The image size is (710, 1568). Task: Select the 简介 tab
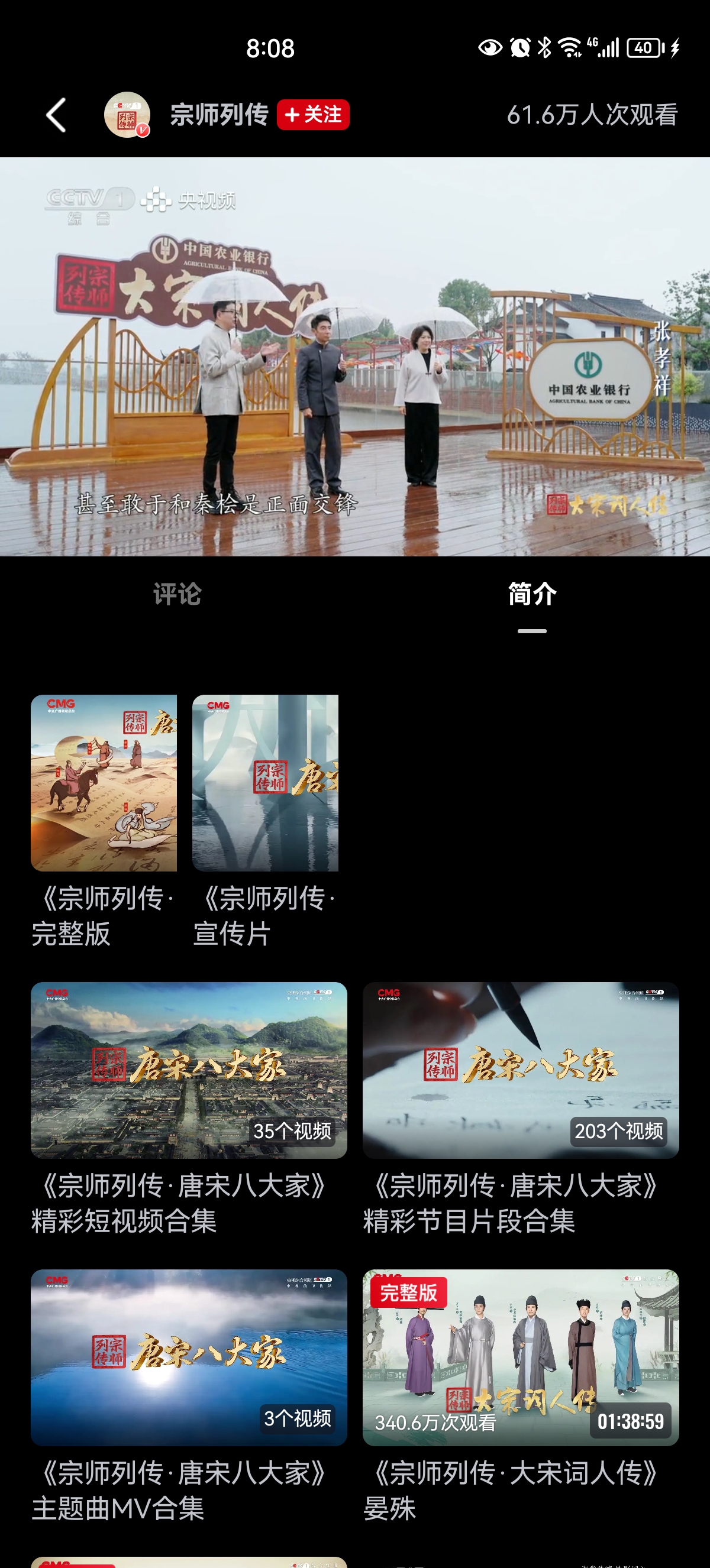pyautogui.click(x=531, y=594)
